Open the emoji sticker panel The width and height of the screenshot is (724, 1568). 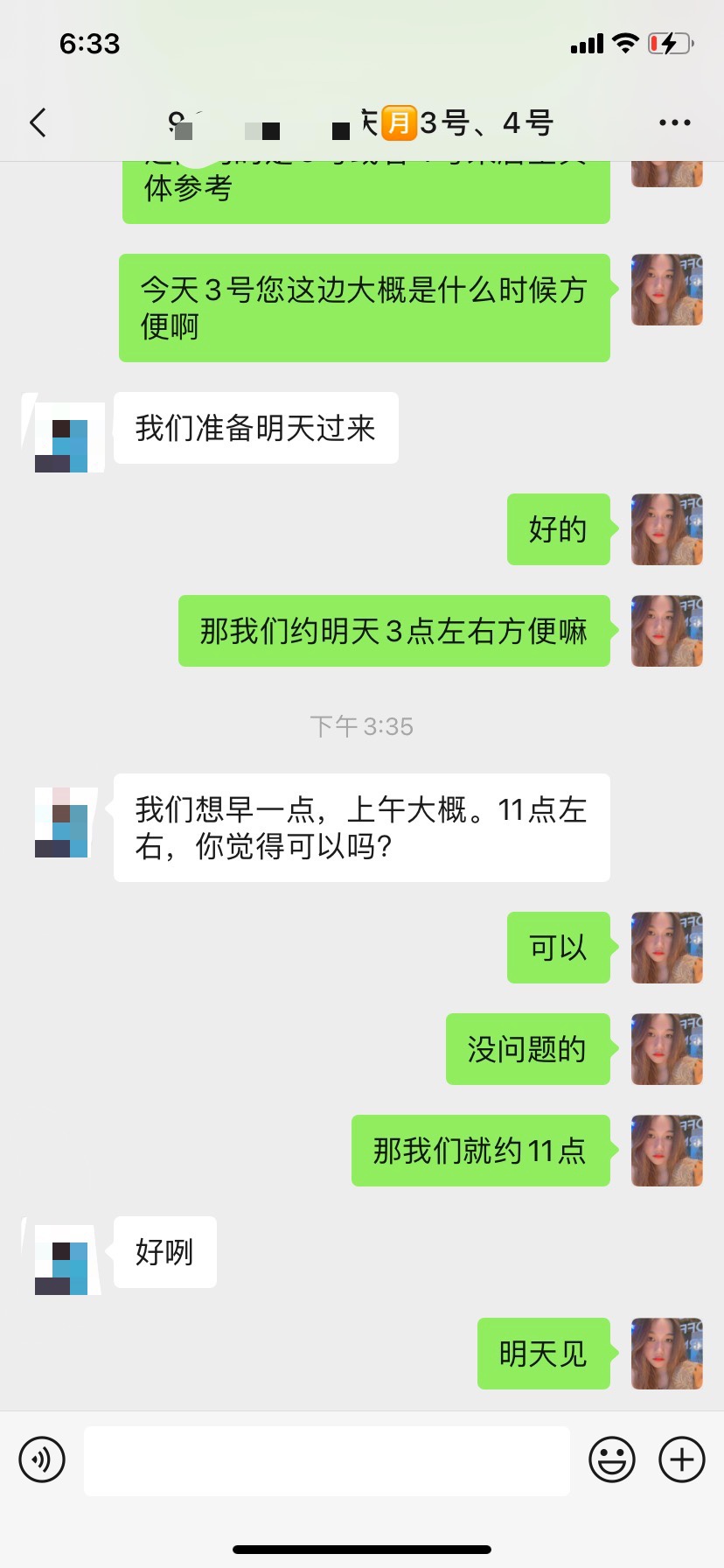pyautogui.click(x=612, y=1459)
